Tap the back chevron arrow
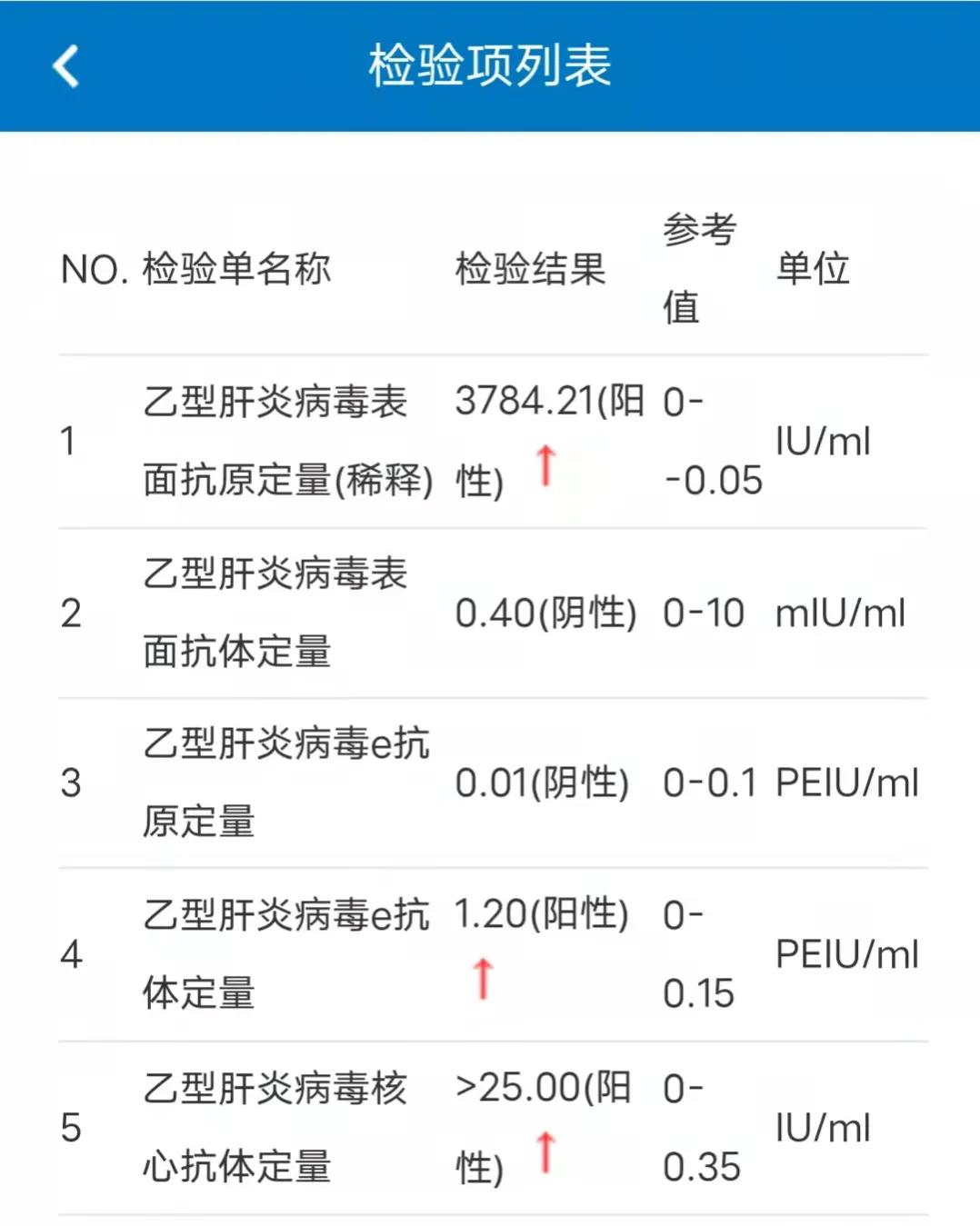 (x=64, y=65)
